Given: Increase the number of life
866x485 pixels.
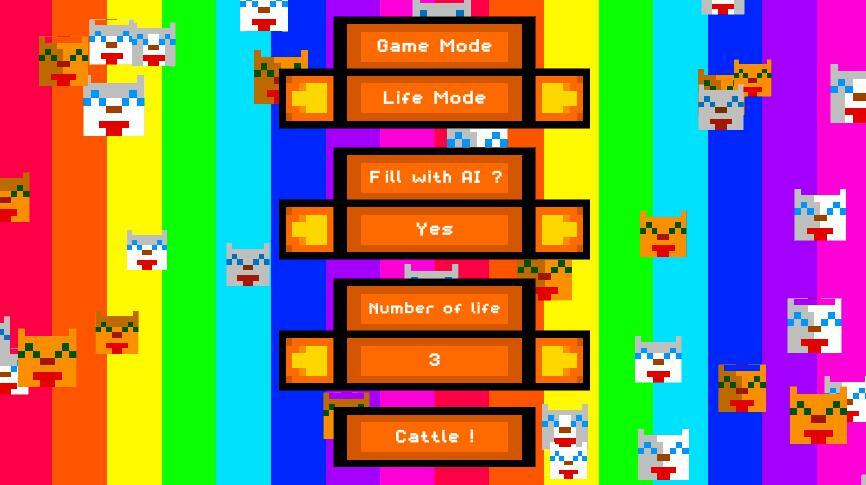Looking at the screenshot, I should coord(559,360).
